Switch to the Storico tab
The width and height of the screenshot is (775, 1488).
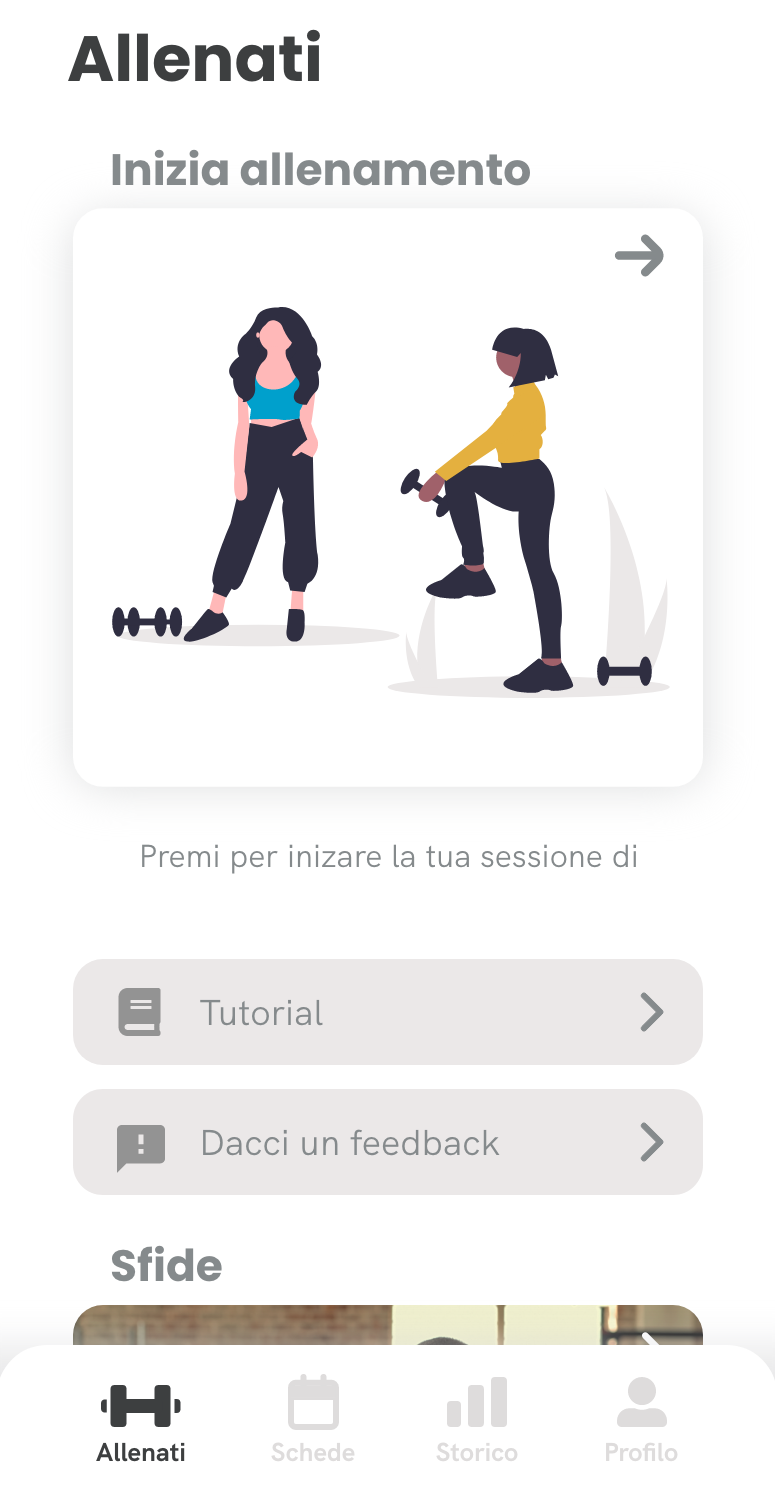[x=477, y=1420]
